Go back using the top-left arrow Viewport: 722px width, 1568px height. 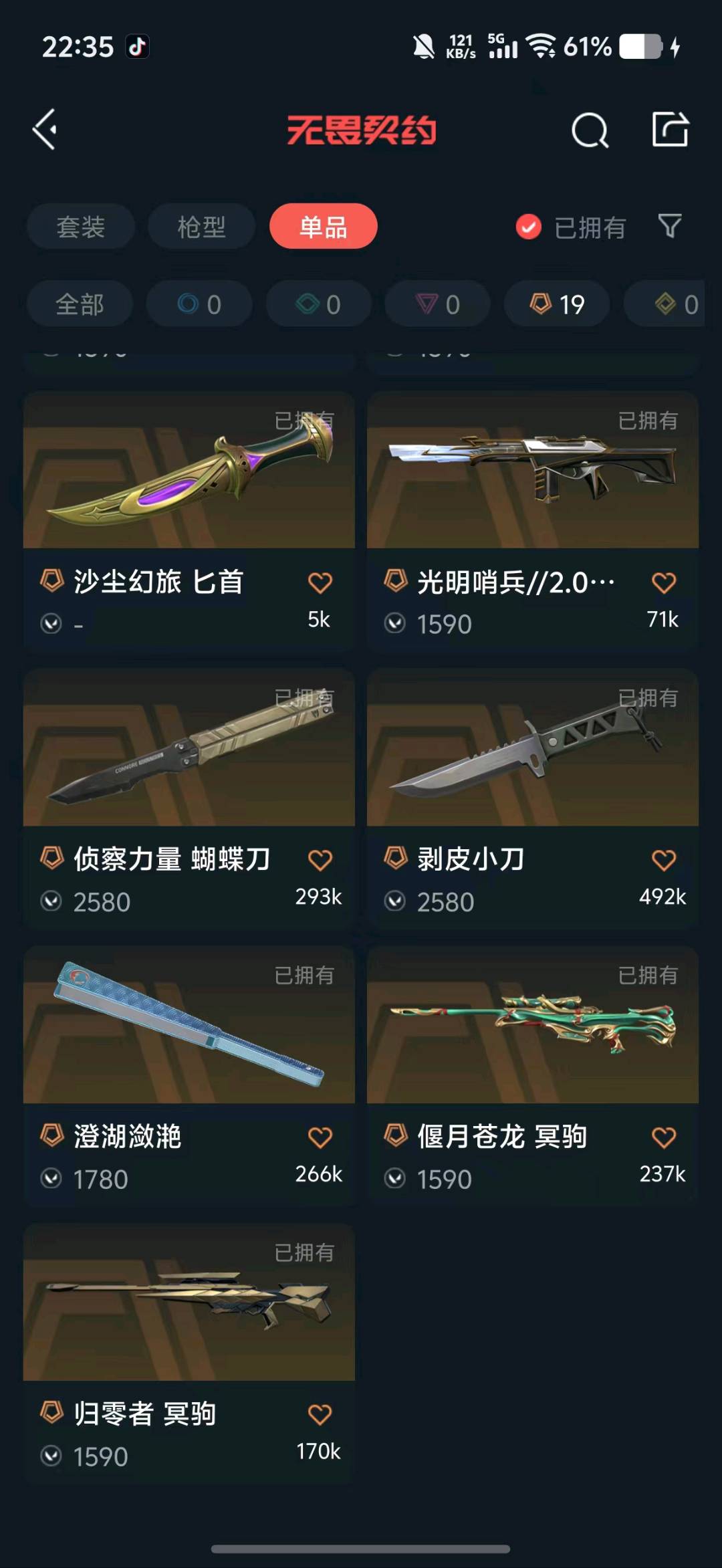click(45, 130)
